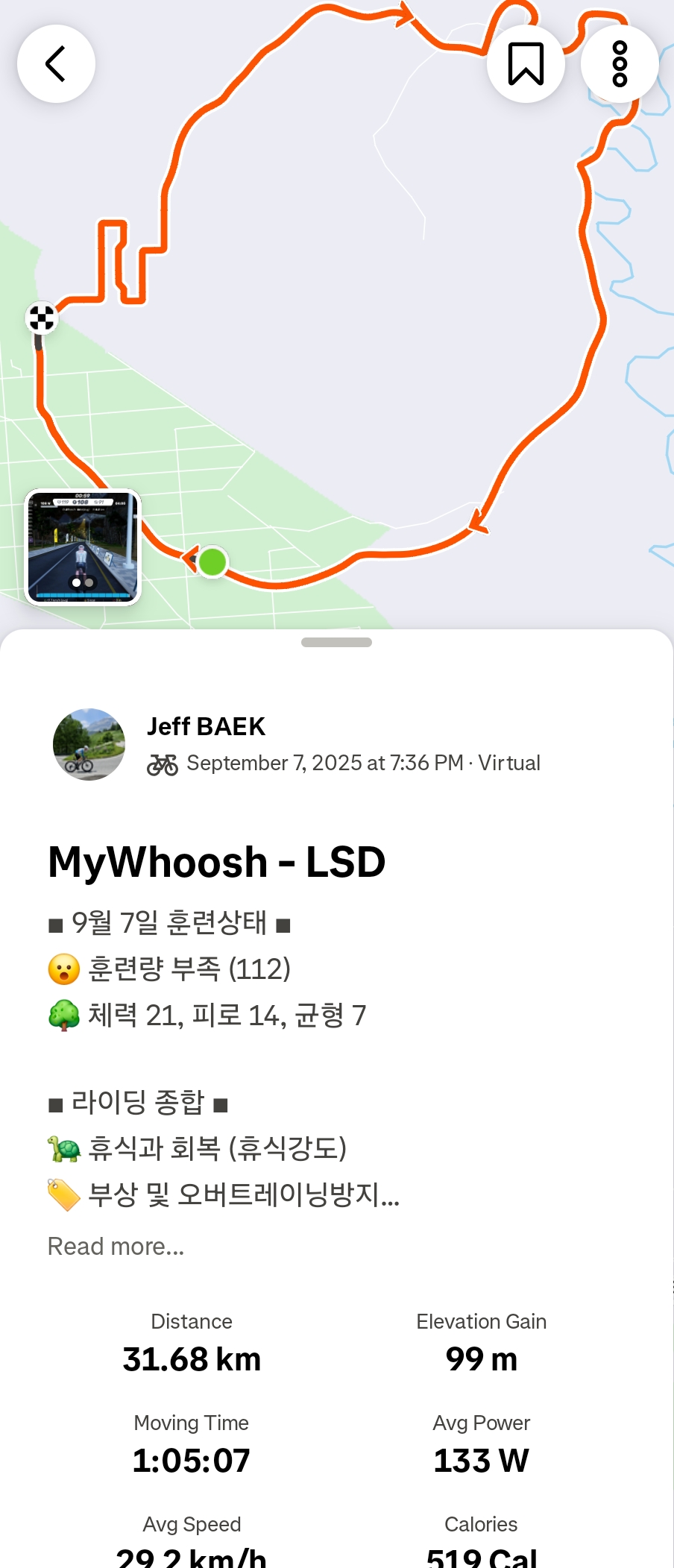Open the three-dot overflow menu
The image size is (674, 1568).
pos(620,64)
